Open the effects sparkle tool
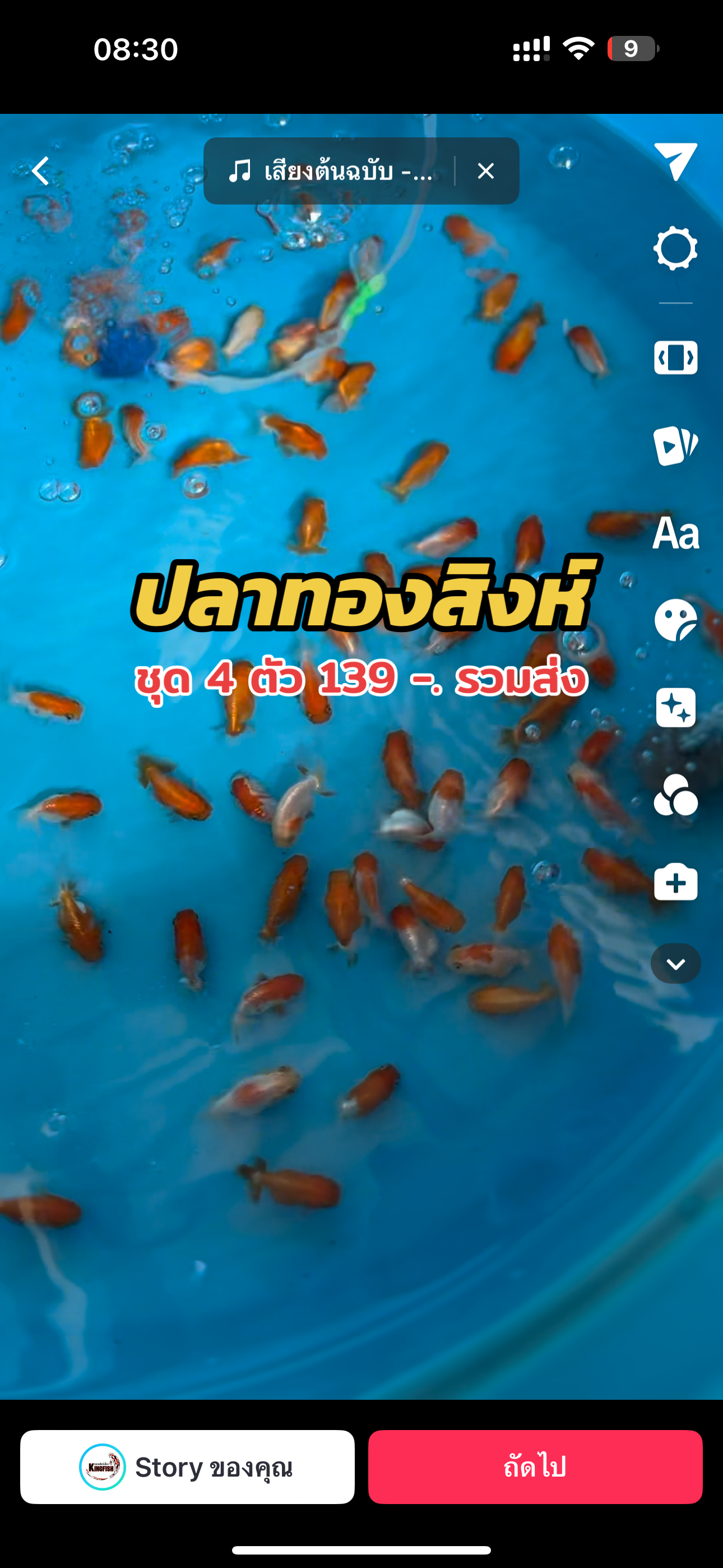This screenshot has width=723, height=1568. 675,707
